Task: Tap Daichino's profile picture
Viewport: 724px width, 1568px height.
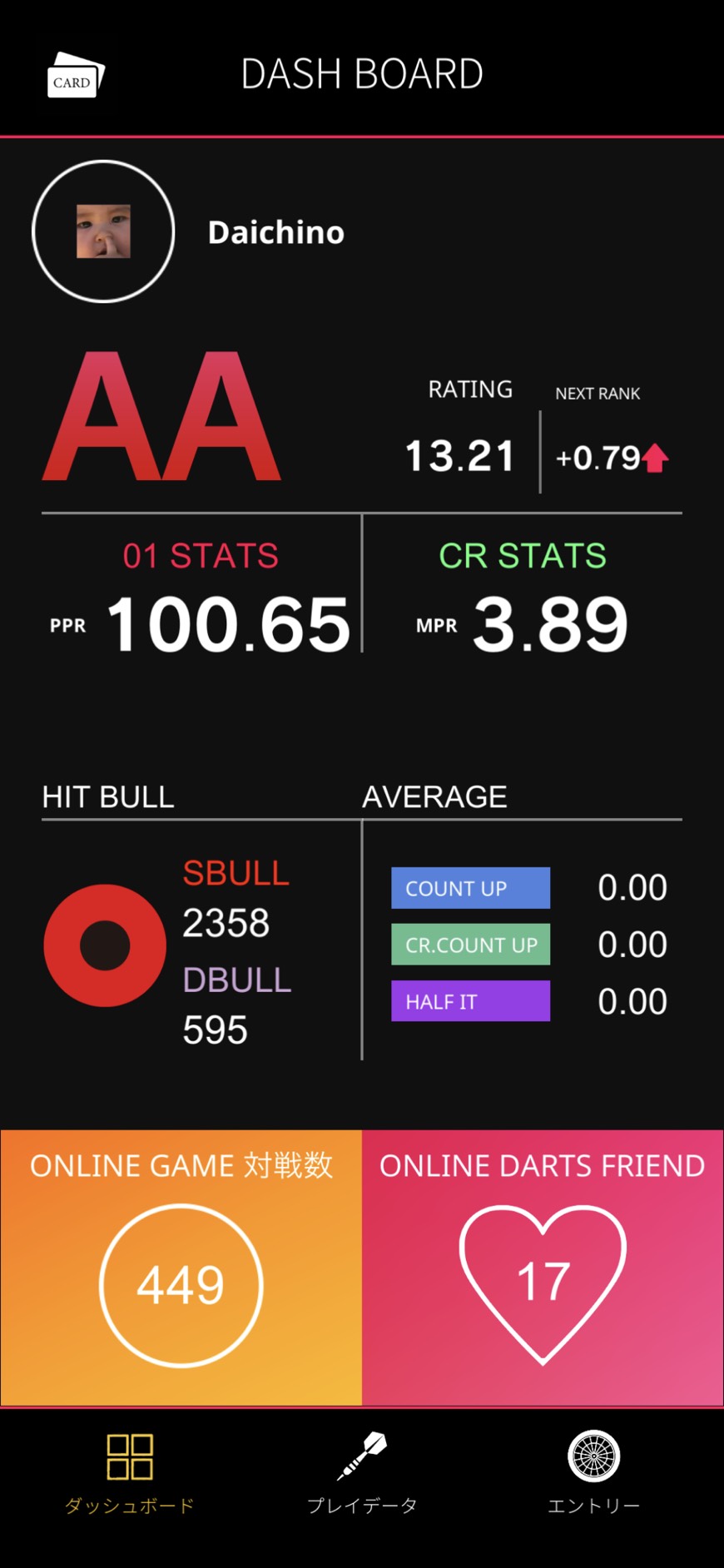Action: pyautogui.click(x=103, y=231)
